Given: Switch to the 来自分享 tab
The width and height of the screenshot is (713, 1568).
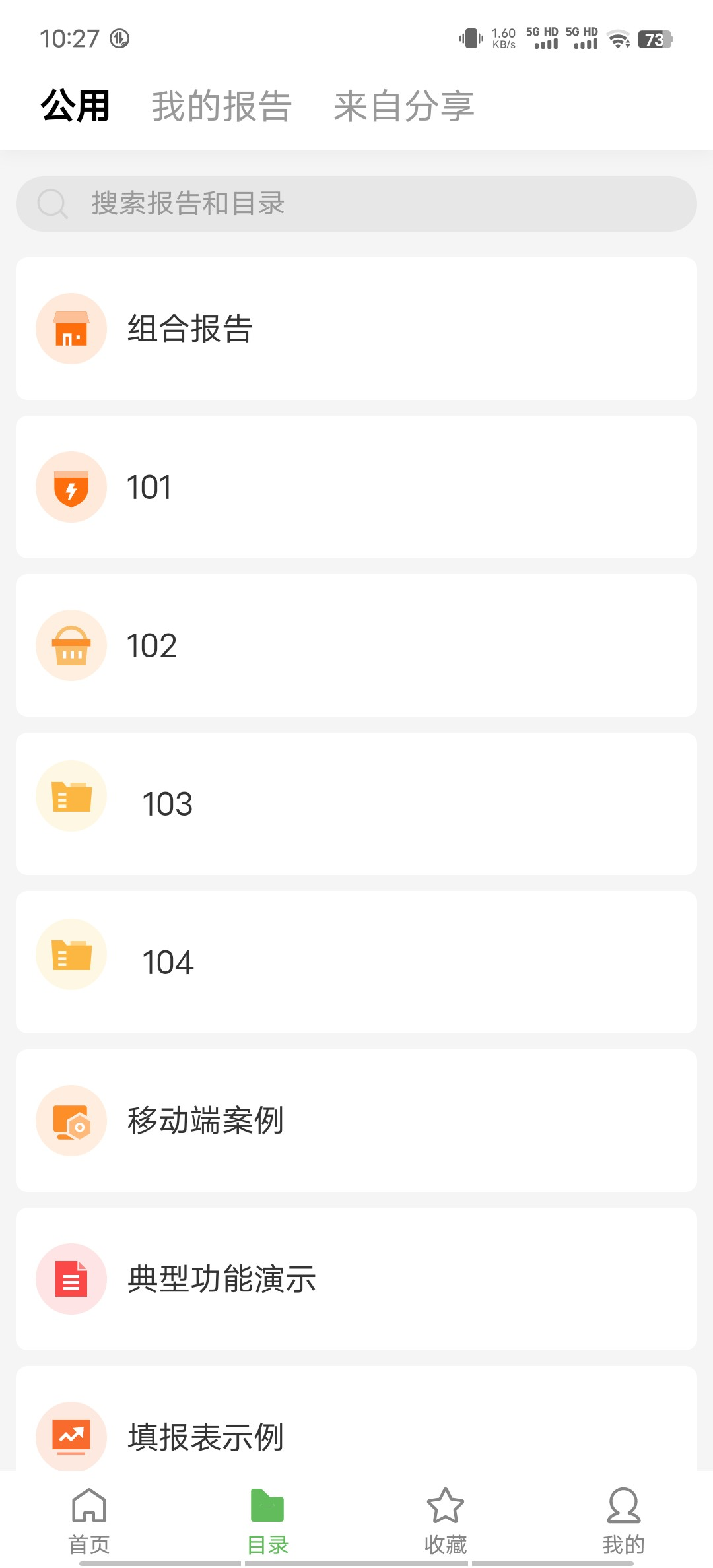Looking at the screenshot, I should 403,106.
